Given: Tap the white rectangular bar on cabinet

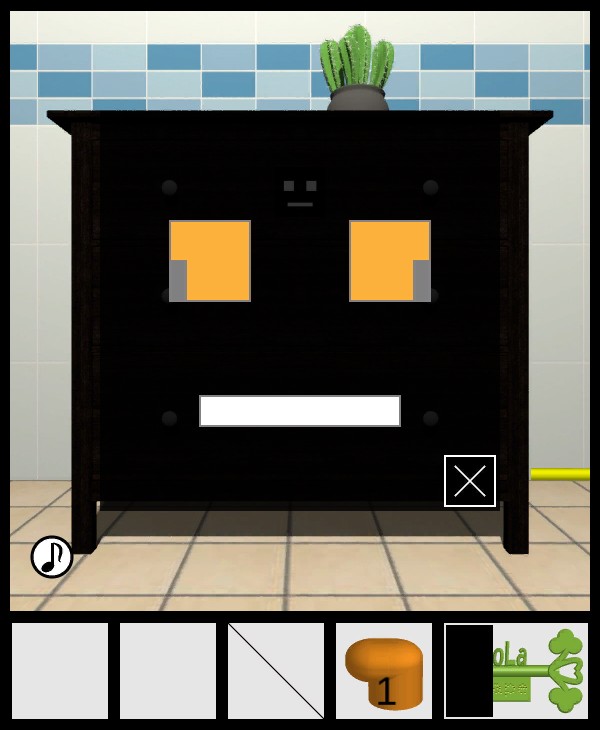Looking at the screenshot, I should click(300, 411).
